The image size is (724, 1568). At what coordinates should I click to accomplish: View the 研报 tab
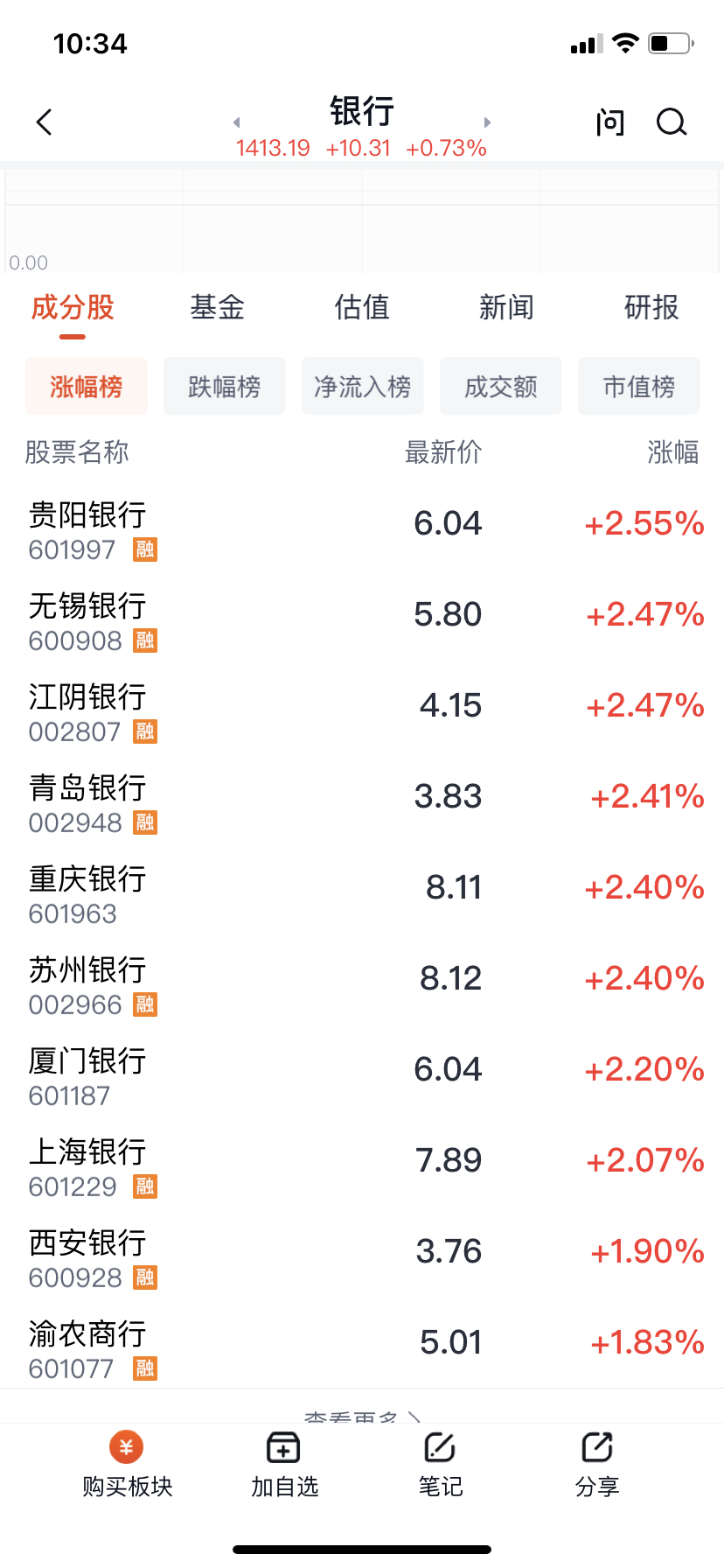[651, 308]
